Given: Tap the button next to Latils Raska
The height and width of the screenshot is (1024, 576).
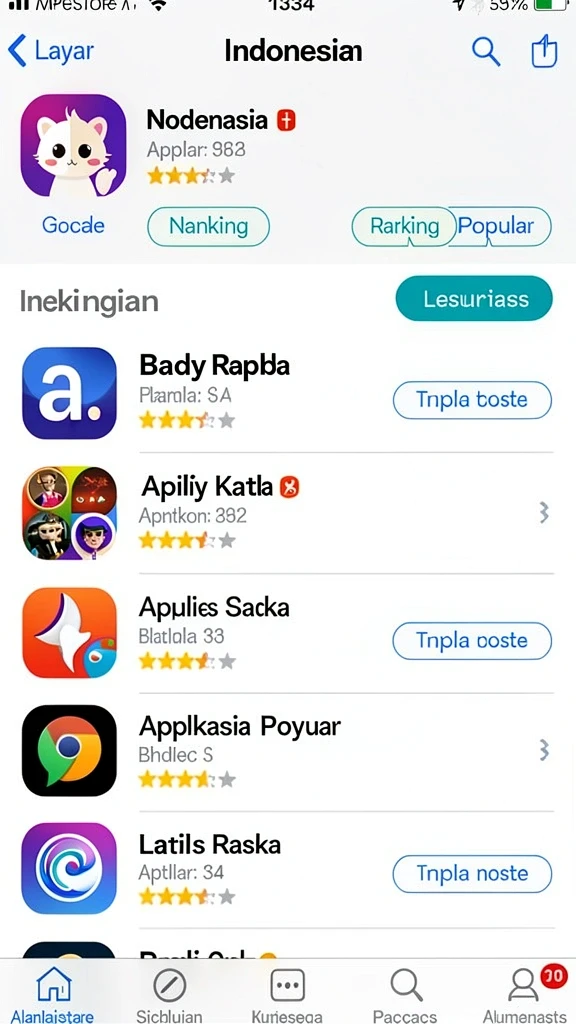Looking at the screenshot, I should click(x=472, y=874).
